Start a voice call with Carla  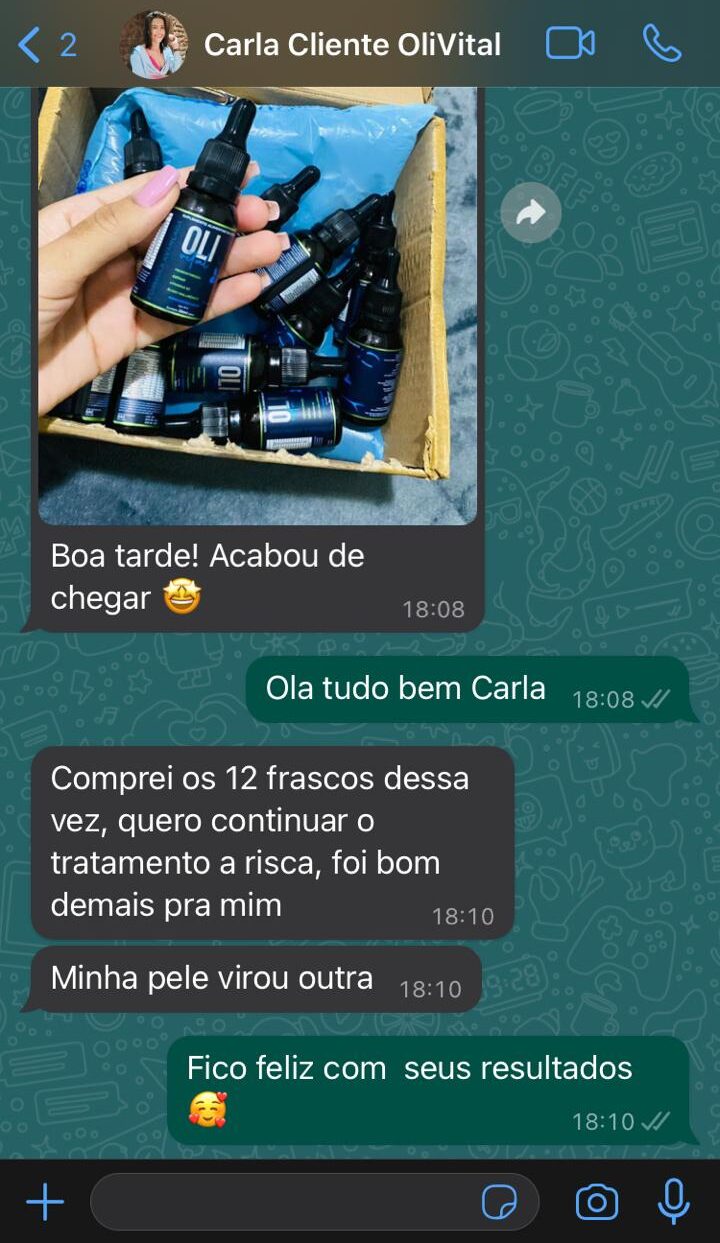[661, 44]
